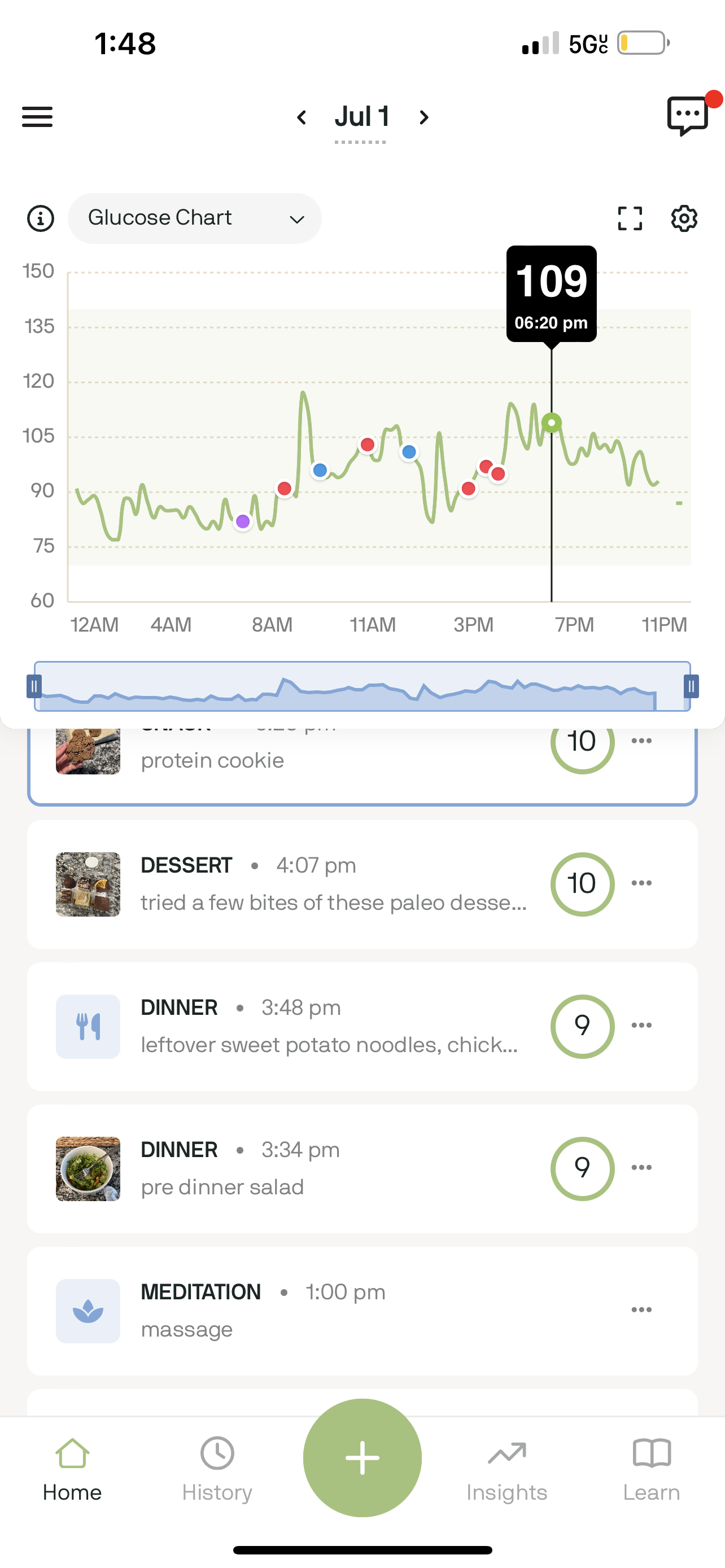Add a new log entry
Viewport: 725px width, 1568px height.
point(362,1457)
